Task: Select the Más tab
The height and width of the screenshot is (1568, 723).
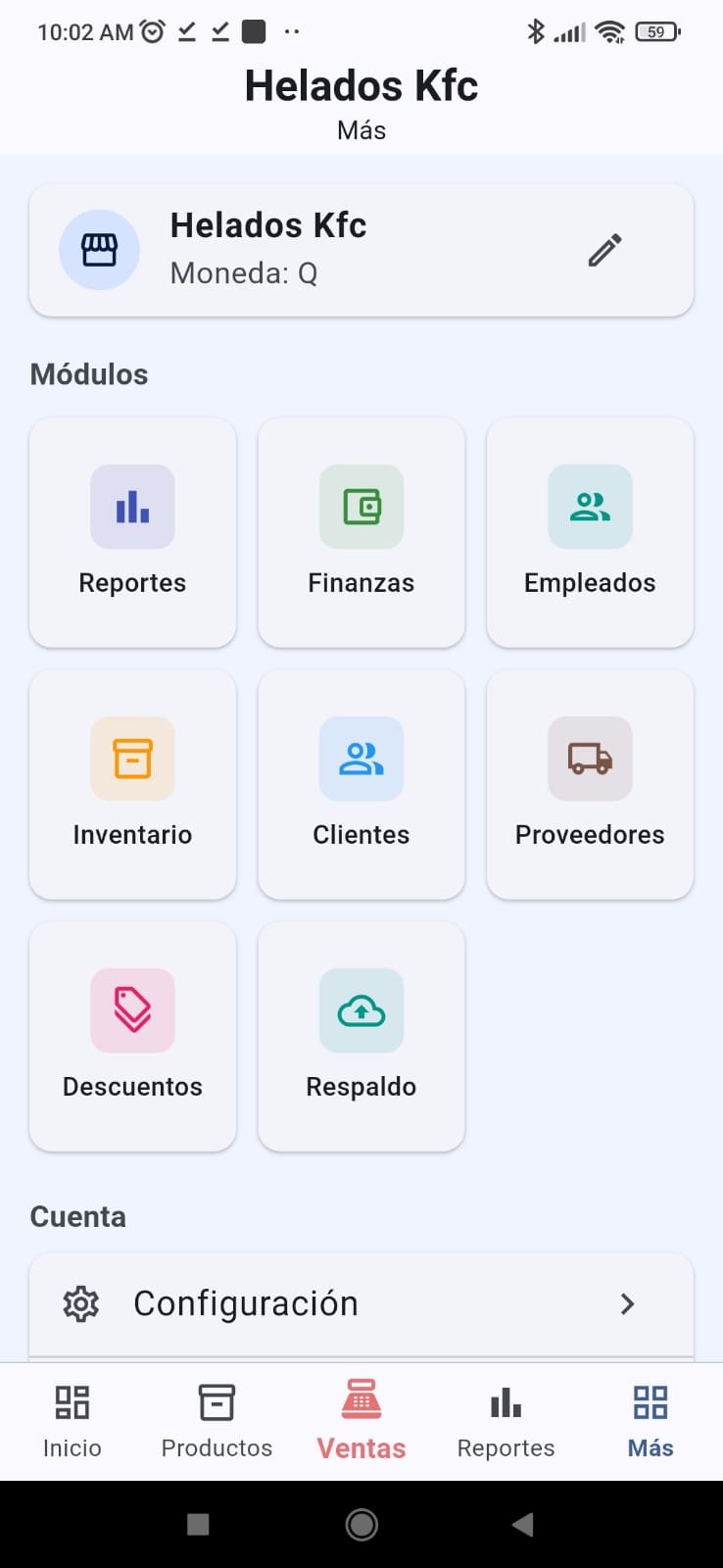Action: click(651, 1422)
